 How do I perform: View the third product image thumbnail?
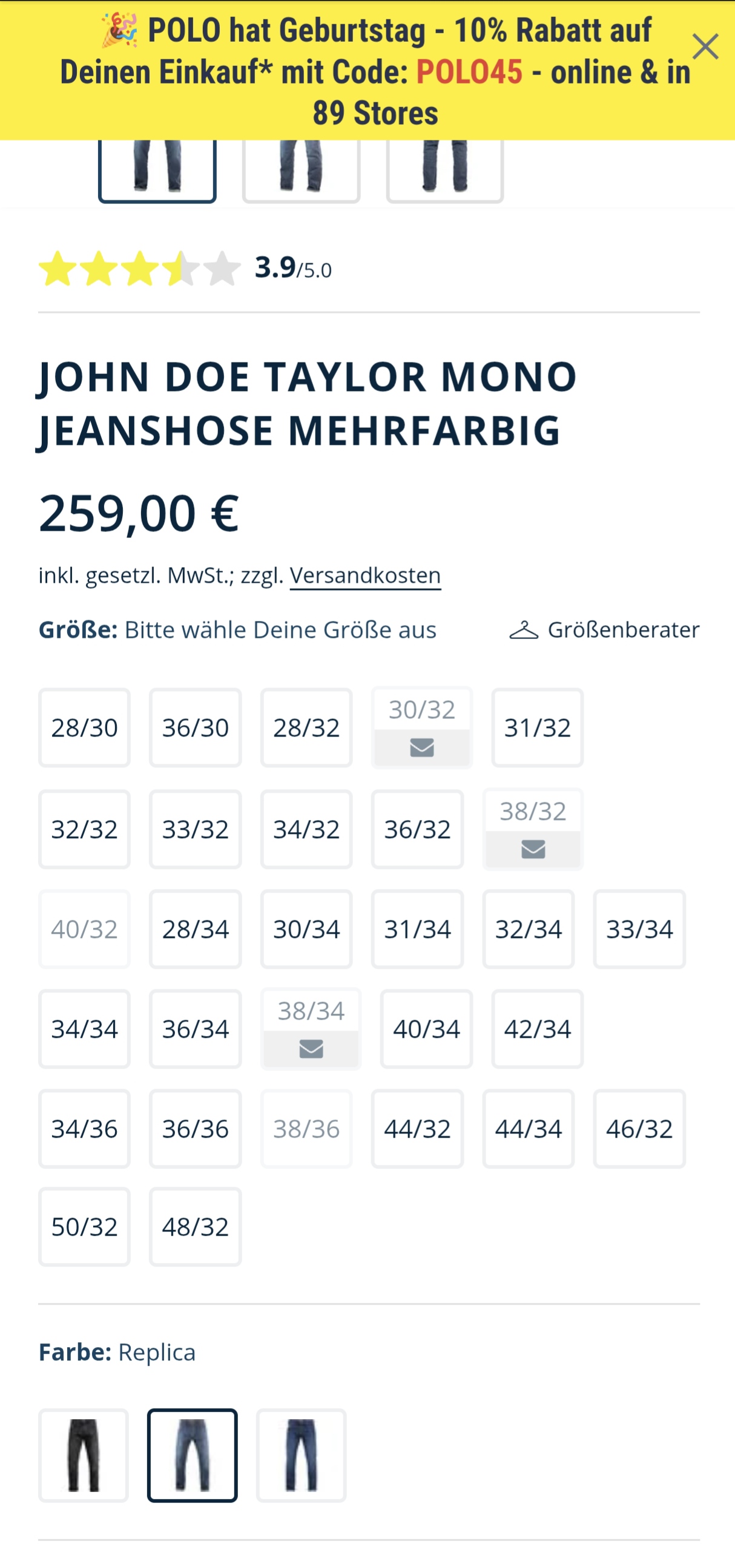click(x=444, y=171)
